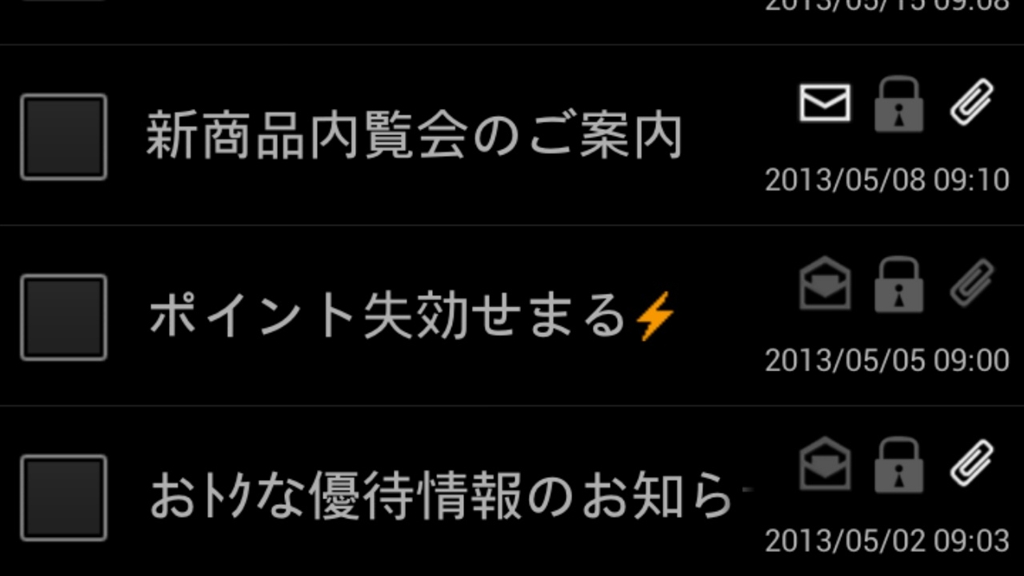Image resolution: width=1024 pixels, height=576 pixels.
Task: Tick the checkbox beside ポイント失効せまる
Action: pyautogui.click(x=63, y=318)
